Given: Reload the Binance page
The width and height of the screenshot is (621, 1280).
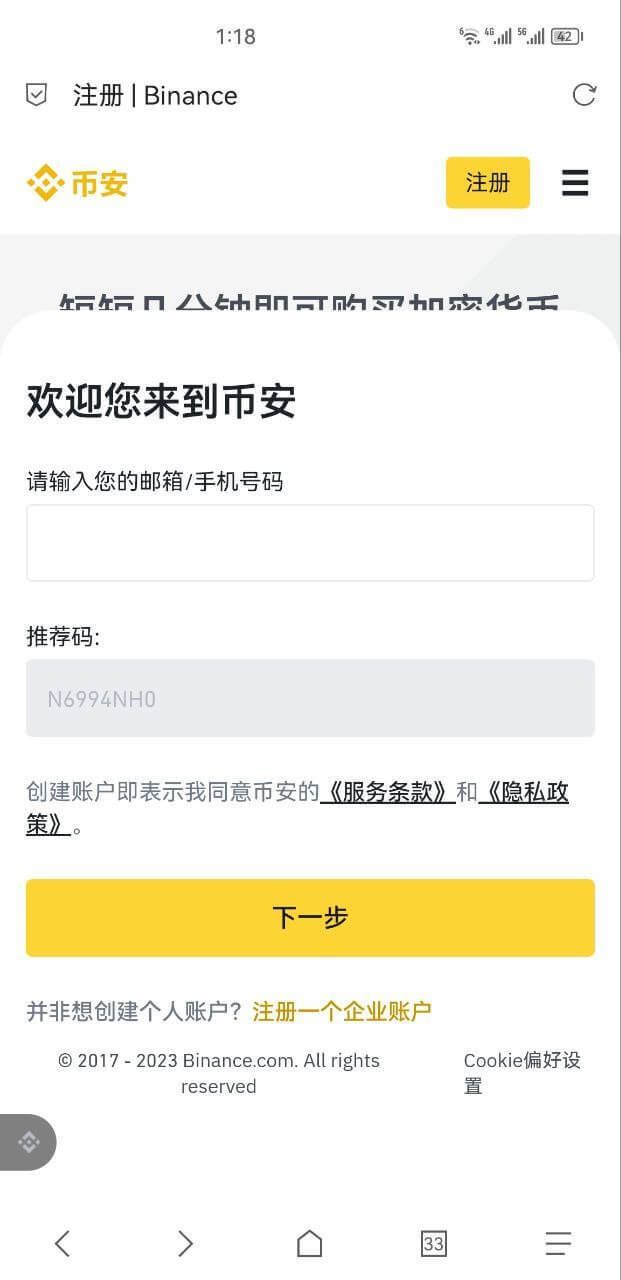Looking at the screenshot, I should tap(584, 95).
